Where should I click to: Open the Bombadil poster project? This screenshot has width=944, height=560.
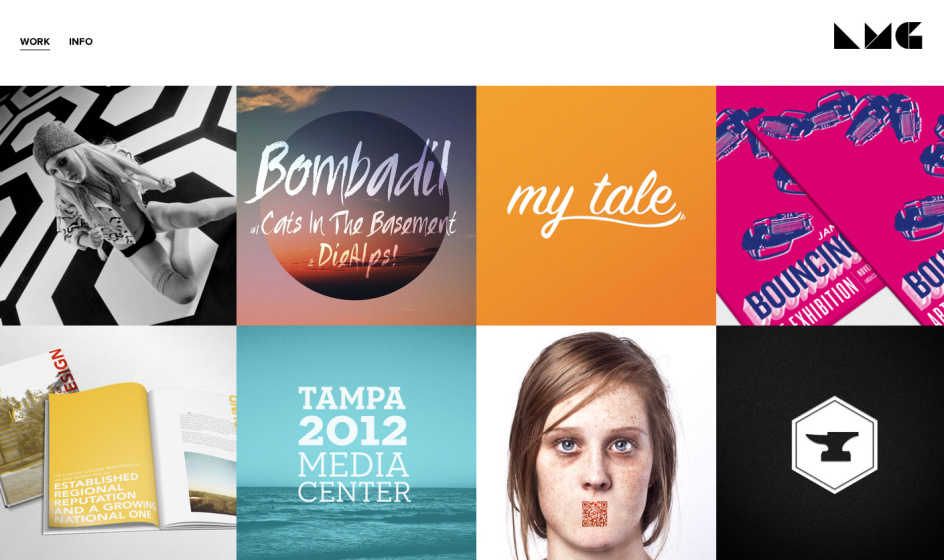coord(356,205)
